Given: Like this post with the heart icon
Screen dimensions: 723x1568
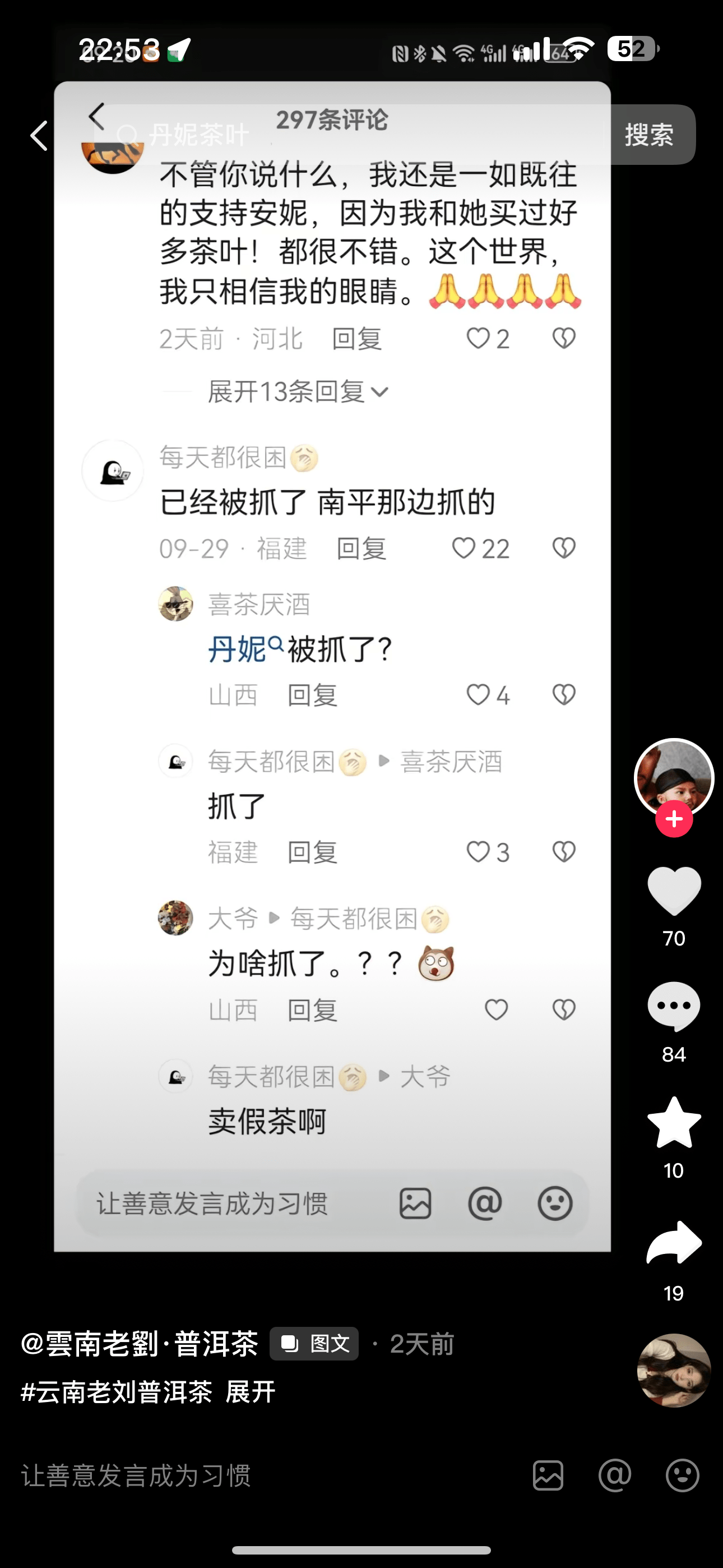Looking at the screenshot, I should 674,890.
